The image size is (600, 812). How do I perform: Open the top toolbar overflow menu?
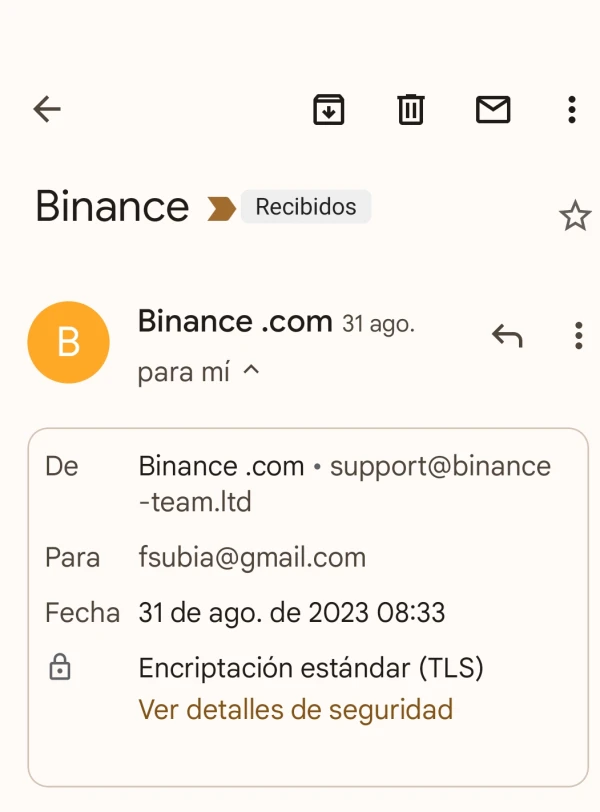(571, 109)
